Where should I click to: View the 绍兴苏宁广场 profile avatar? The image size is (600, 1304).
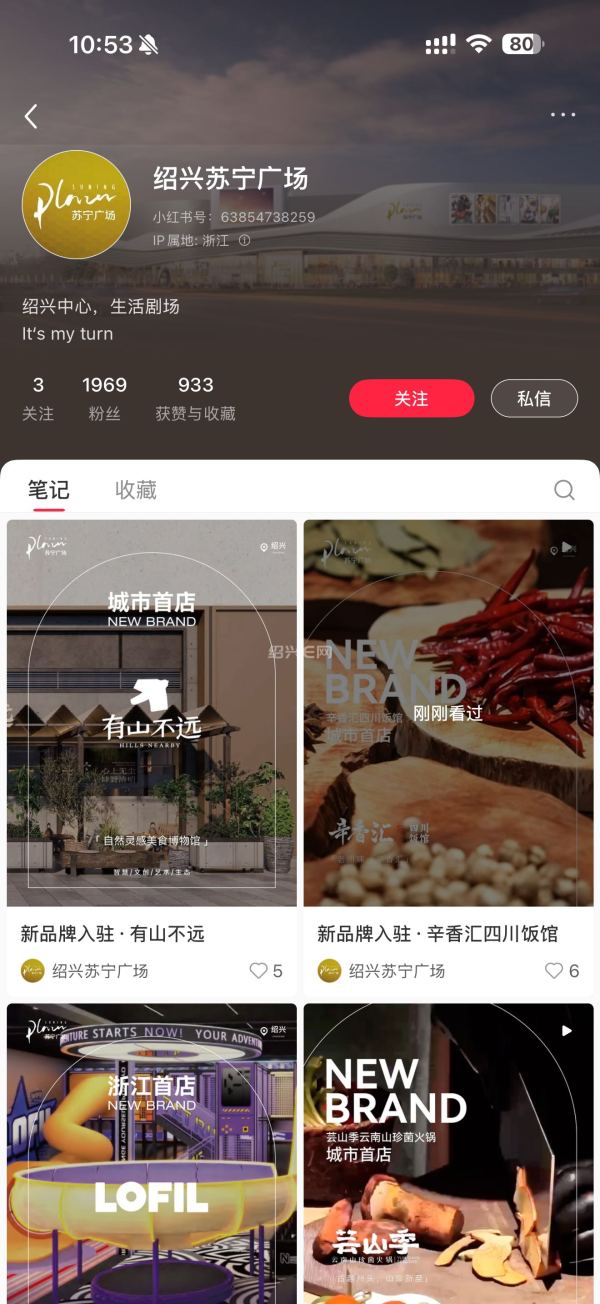point(76,205)
